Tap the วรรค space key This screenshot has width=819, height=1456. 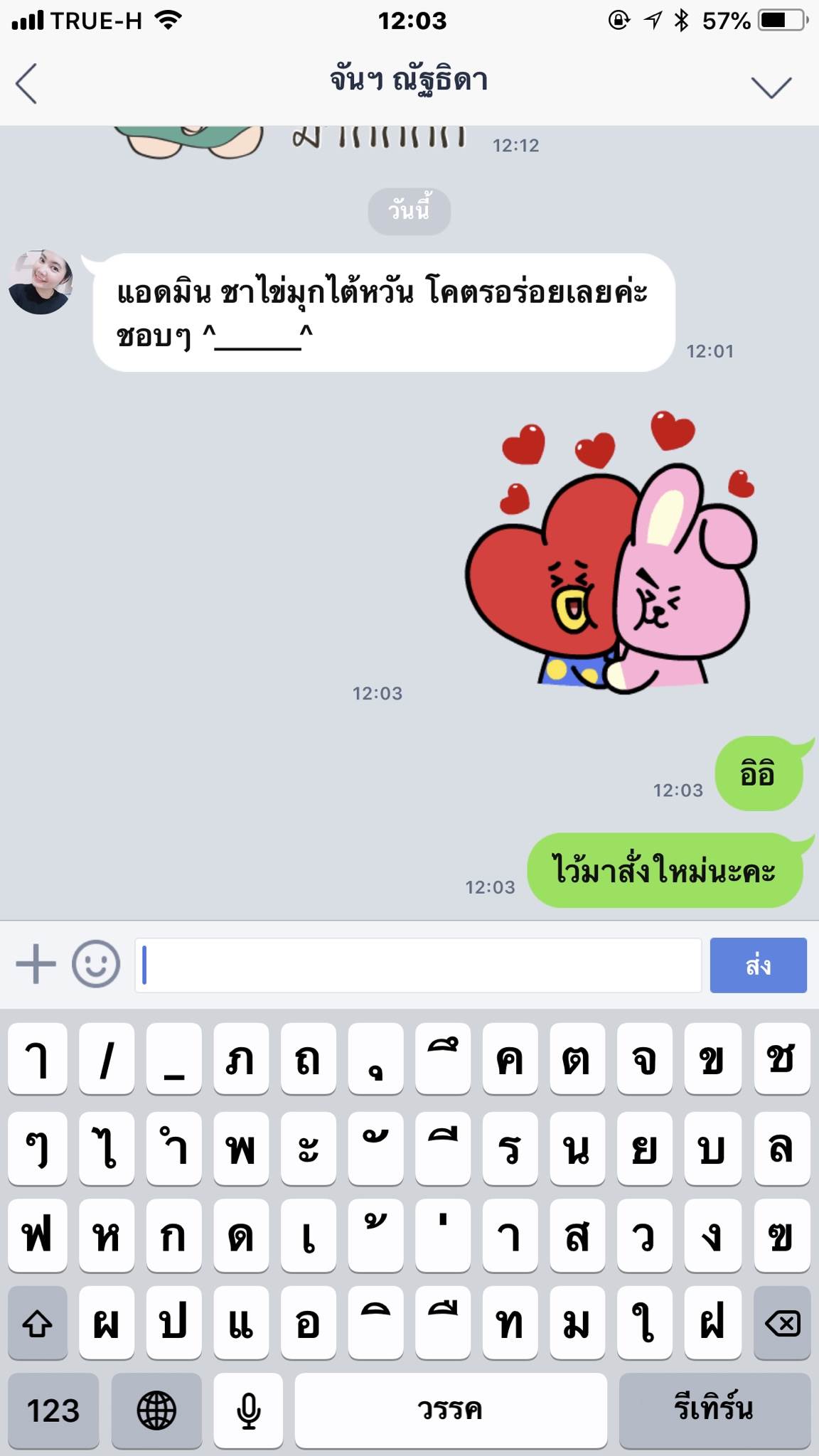tap(451, 1410)
